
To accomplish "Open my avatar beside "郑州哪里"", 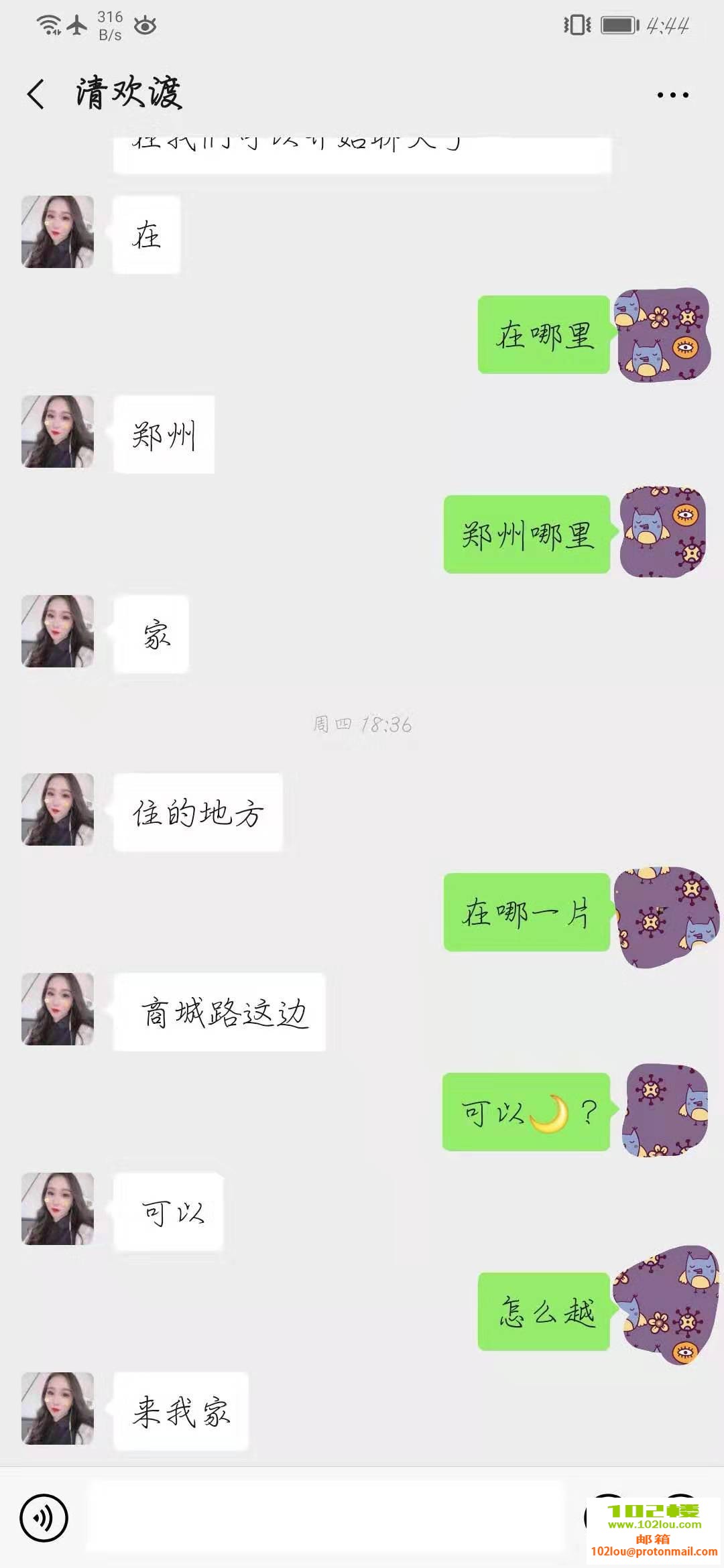I will [663, 531].
